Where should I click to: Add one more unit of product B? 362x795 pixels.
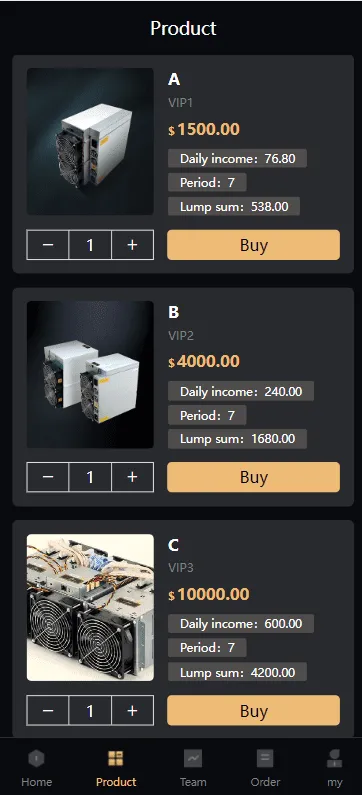click(132, 477)
